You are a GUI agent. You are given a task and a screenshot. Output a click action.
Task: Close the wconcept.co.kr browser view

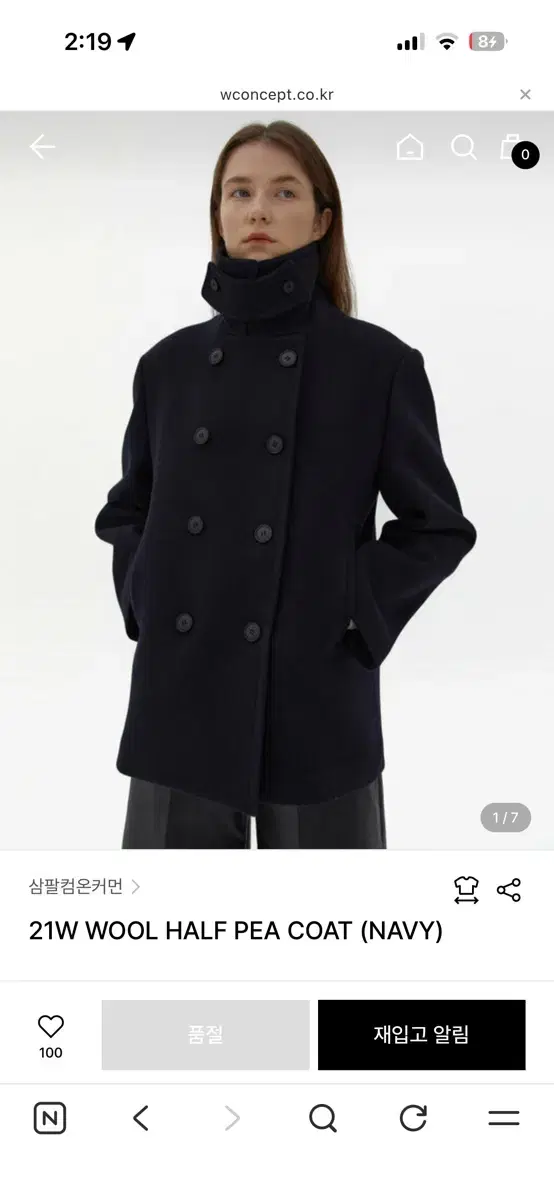(x=525, y=95)
